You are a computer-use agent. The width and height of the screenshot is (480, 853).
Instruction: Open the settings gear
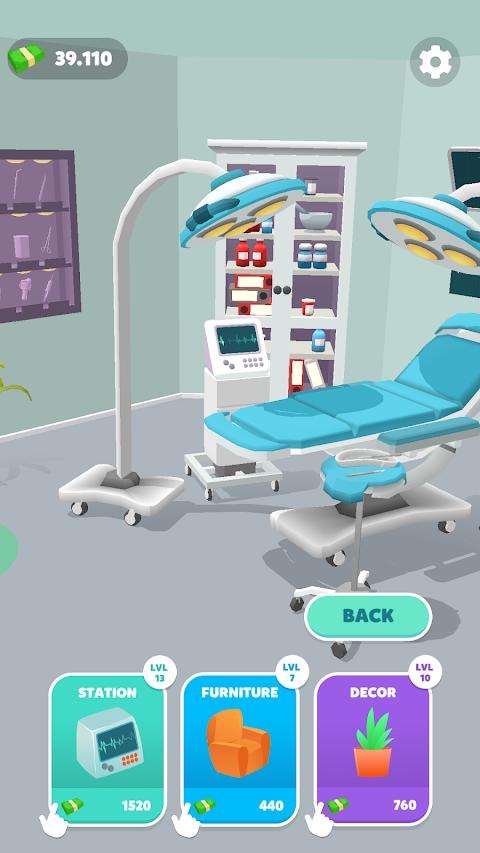[435, 62]
